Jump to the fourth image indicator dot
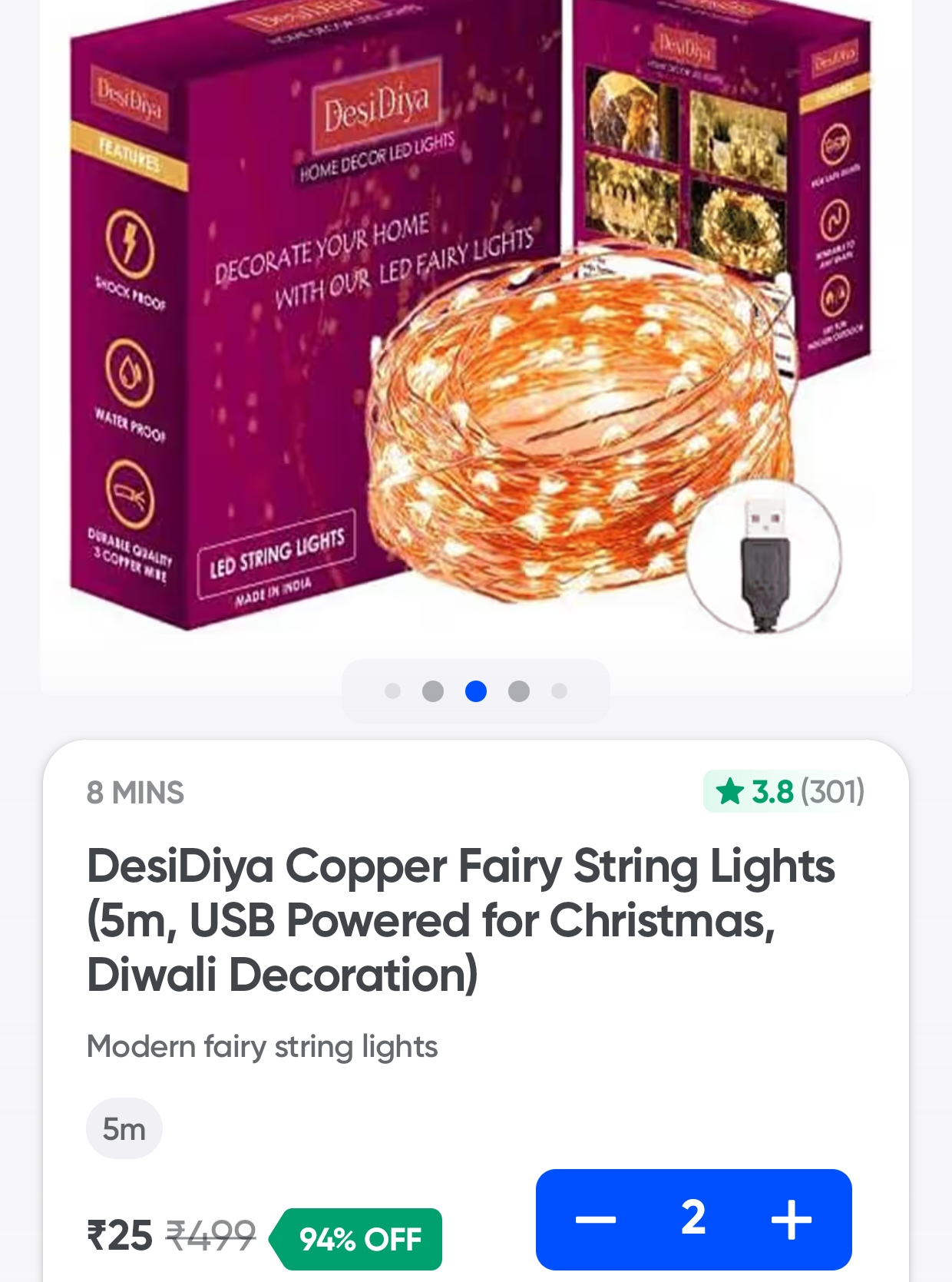Image resolution: width=952 pixels, height=1282 pixels. 519,691
